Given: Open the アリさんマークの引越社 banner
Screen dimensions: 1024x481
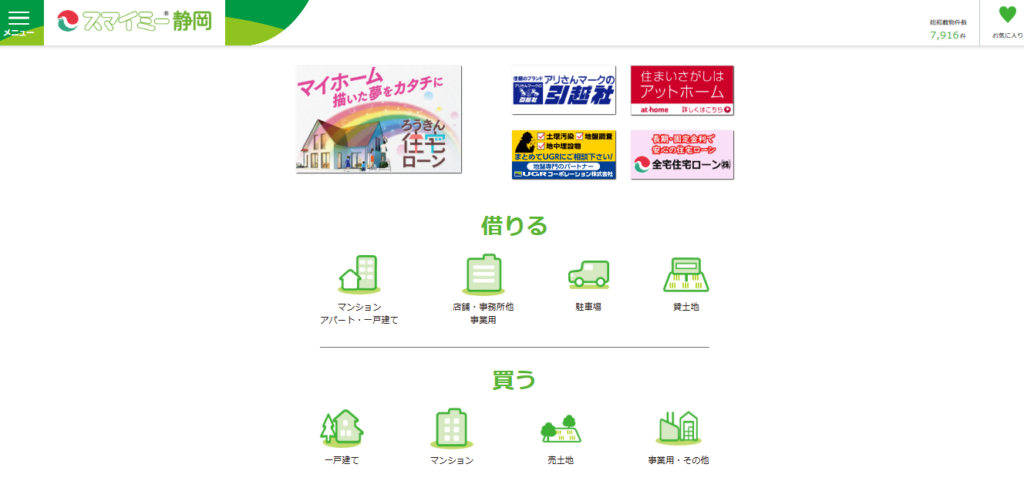Looking at the screenshot, I should pyautogui.click(x=563, y=91).
